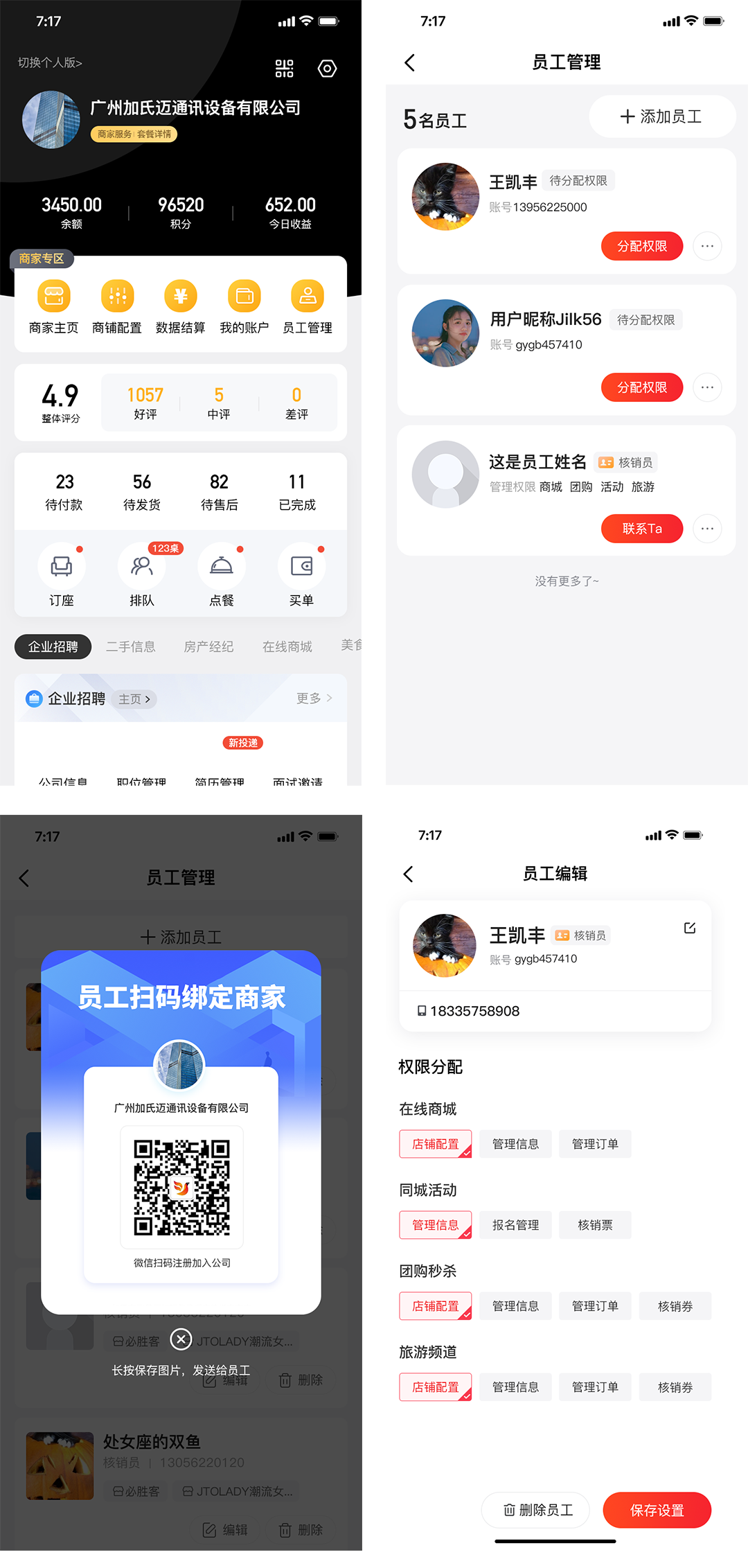Save with 保存设置

coord(657,1510)
